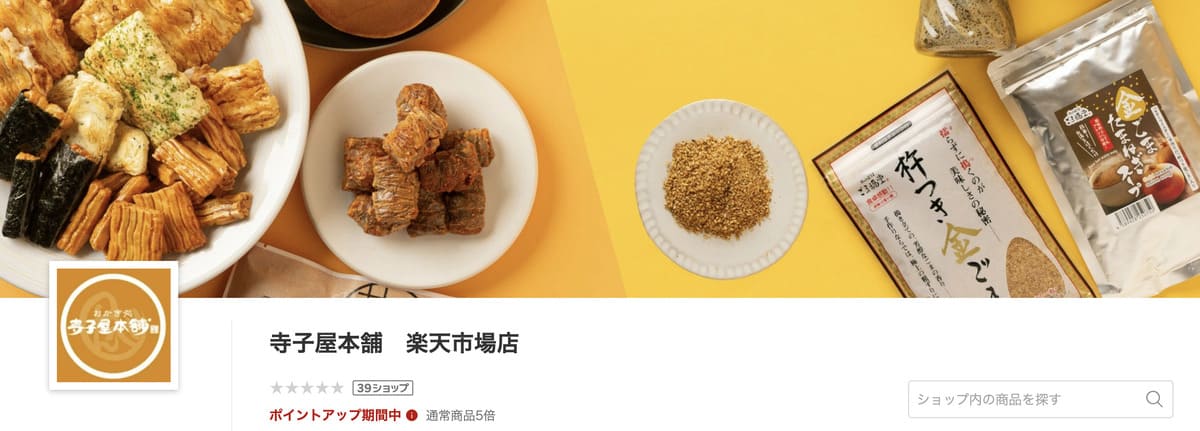Viewport: 1200px width, 431px height.
Task: Open the 寺子屋本舗 shop logo
Action: click(113, 326)
